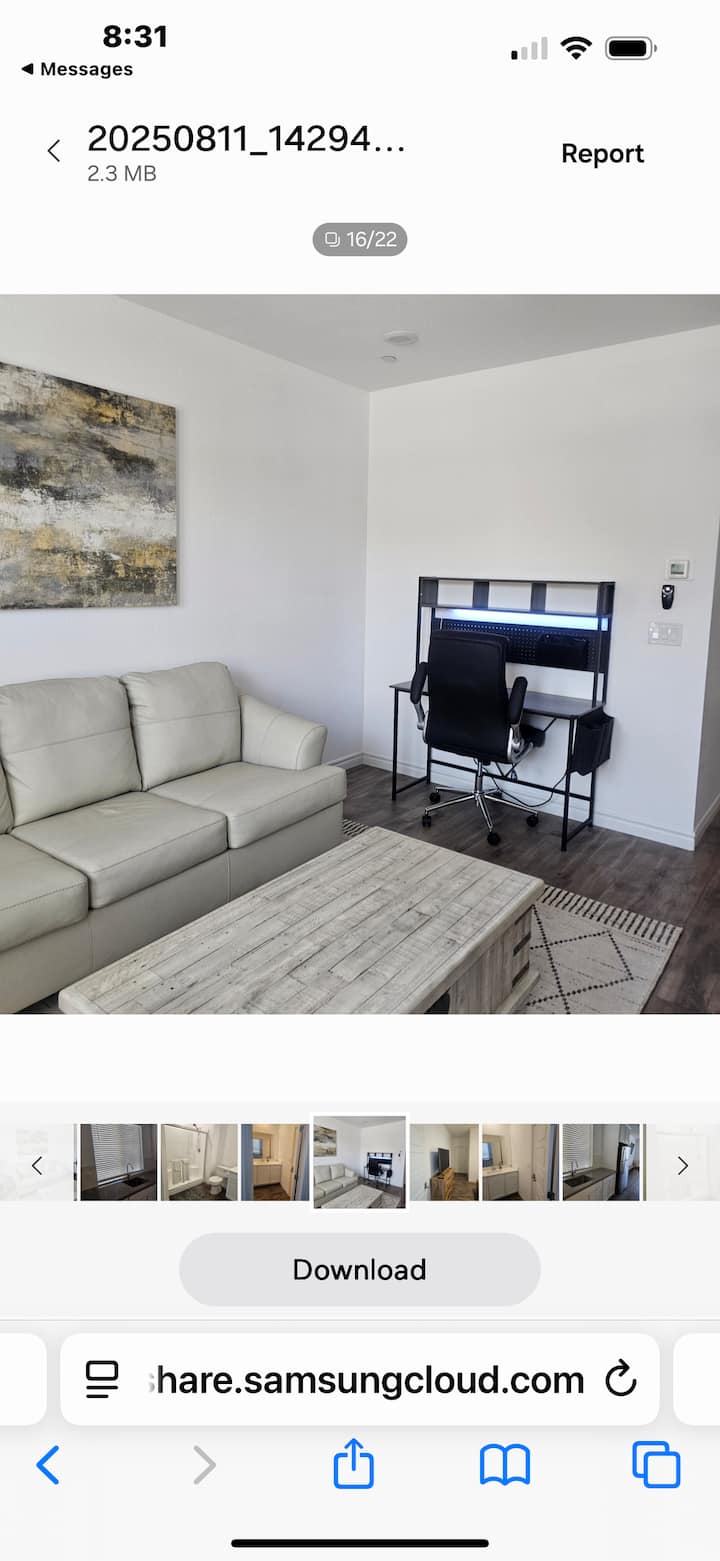Open the page settings menu in address bar
Screen dimensions: 720x1561
pos(102,1380)
